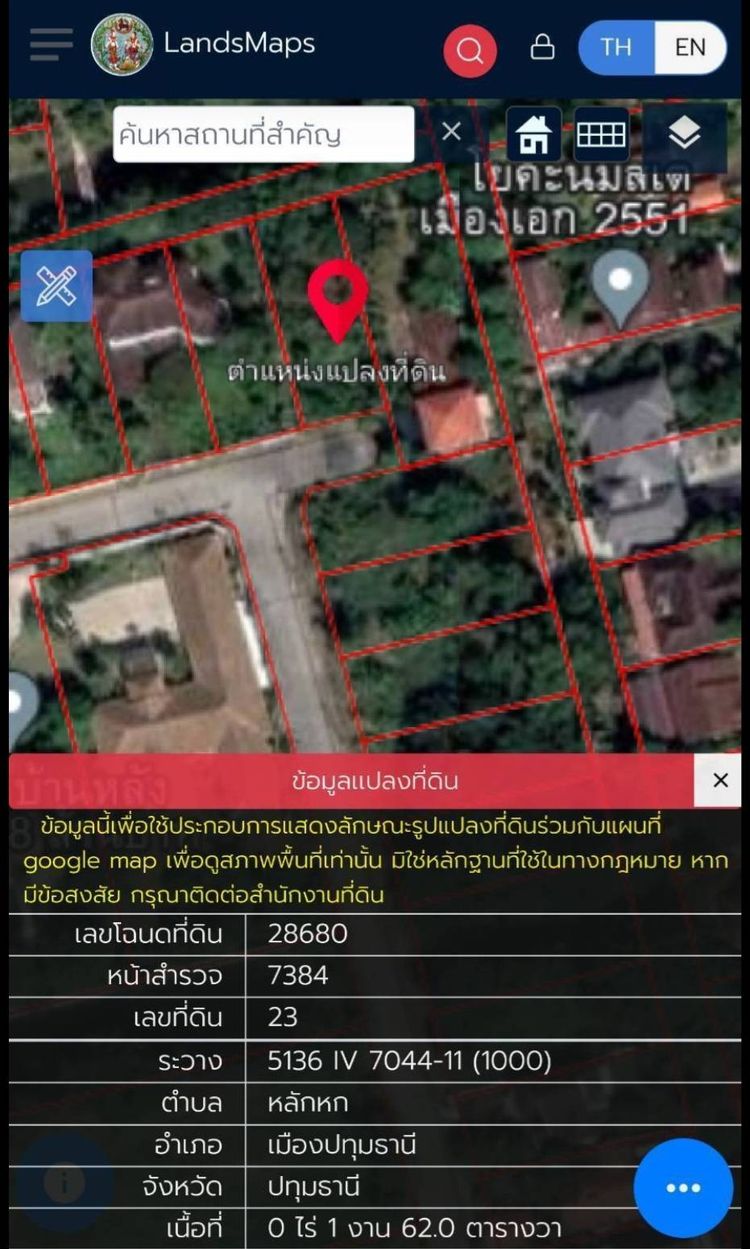
Task: Close the land parcel info panel
Action: [720, 781]
